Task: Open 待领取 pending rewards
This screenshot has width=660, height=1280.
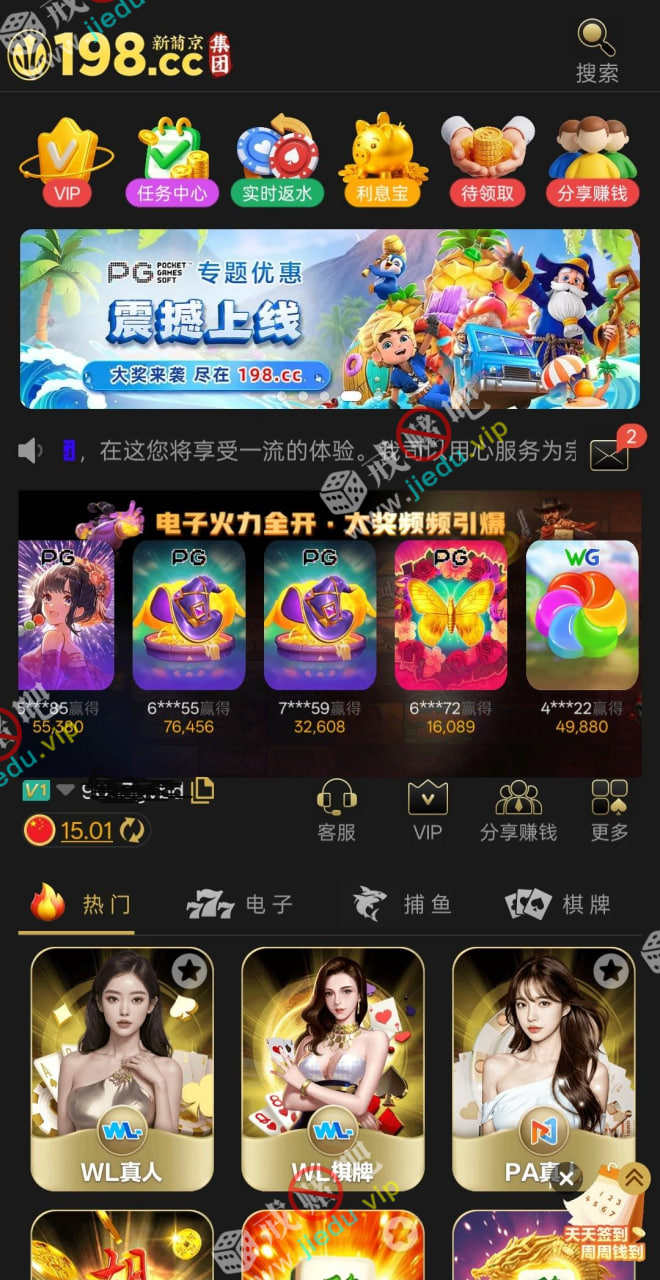Action: [x=488, y=162]
